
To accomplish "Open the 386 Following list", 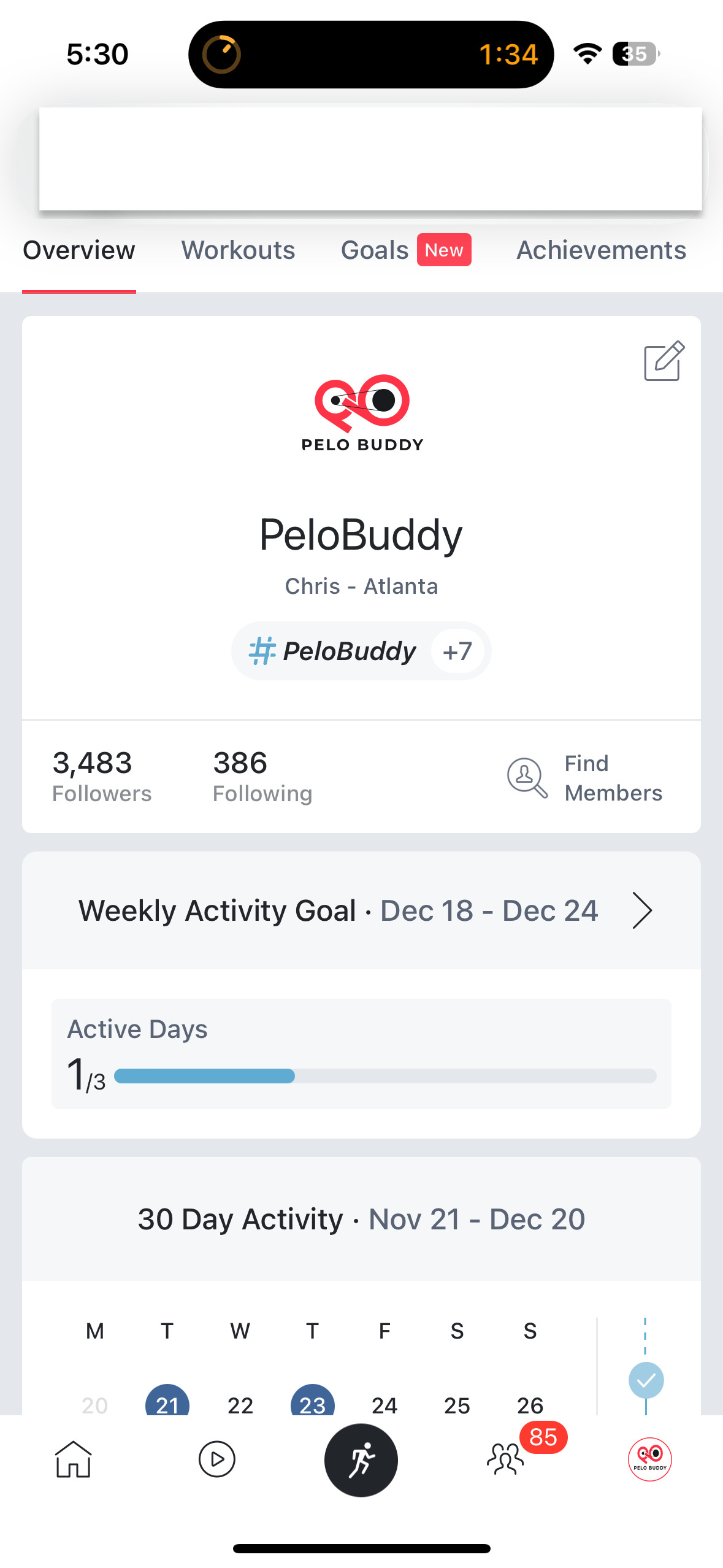I will tap(262, 776).
